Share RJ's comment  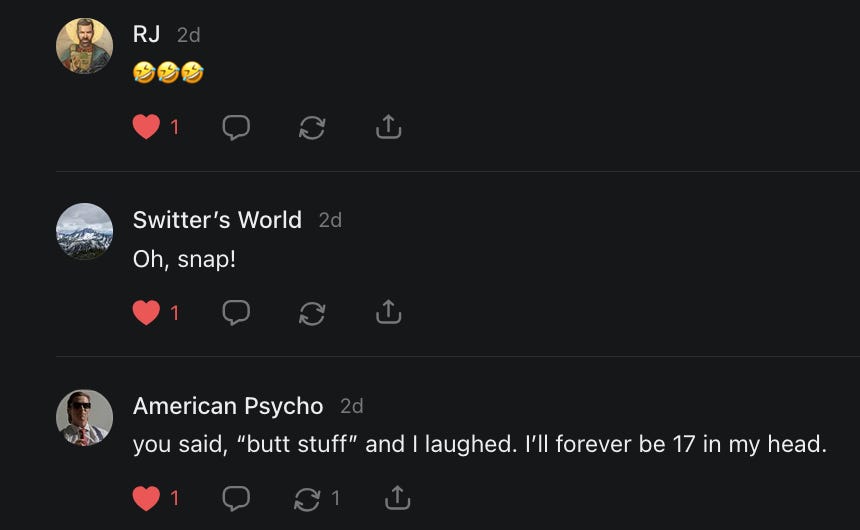(x=388, y=127)
